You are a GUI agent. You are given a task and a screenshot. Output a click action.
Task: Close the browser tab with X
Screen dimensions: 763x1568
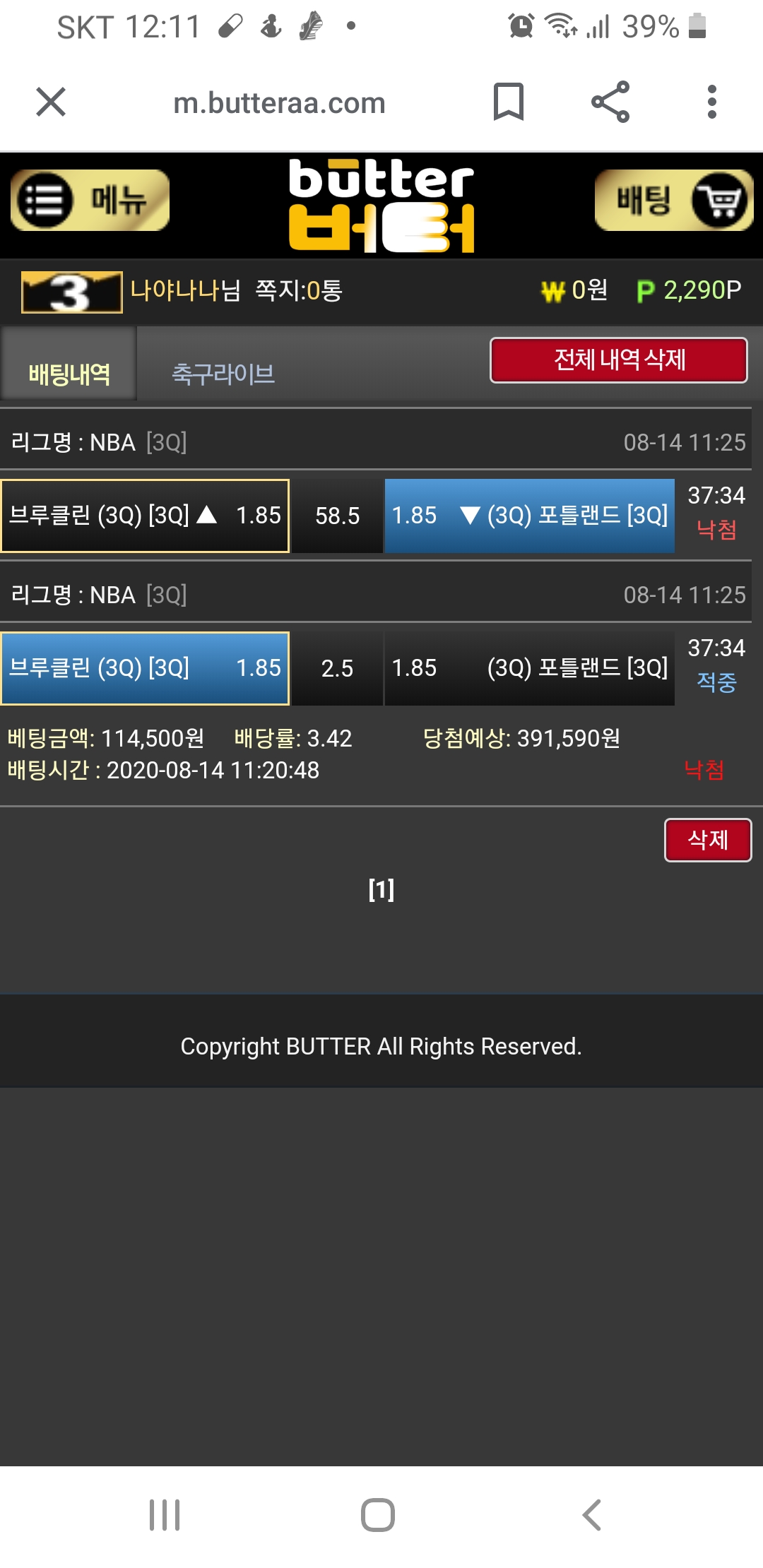[51, 102]
